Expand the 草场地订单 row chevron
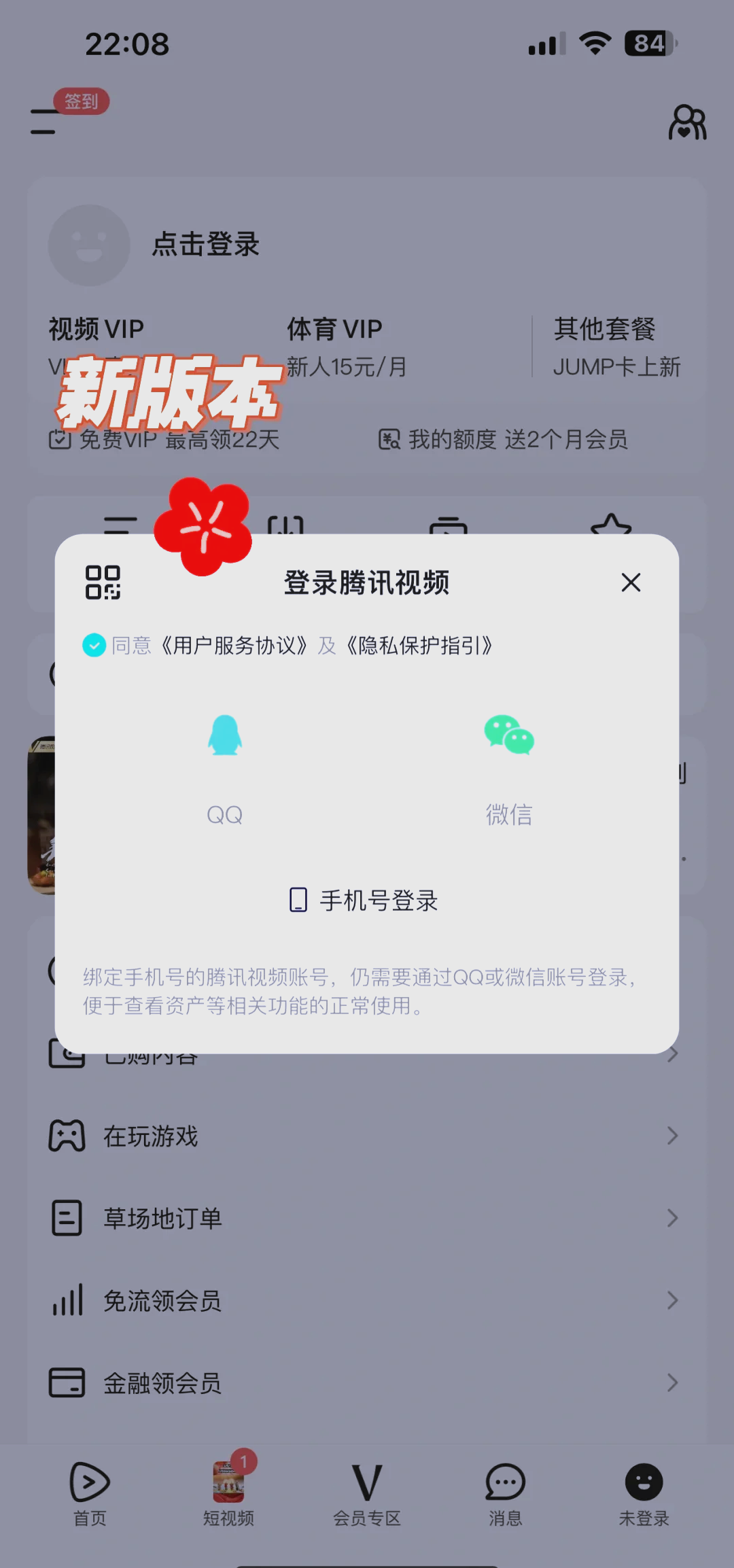The height and width of the screenshot is (1568, 734). click(x=672, y=1217)
